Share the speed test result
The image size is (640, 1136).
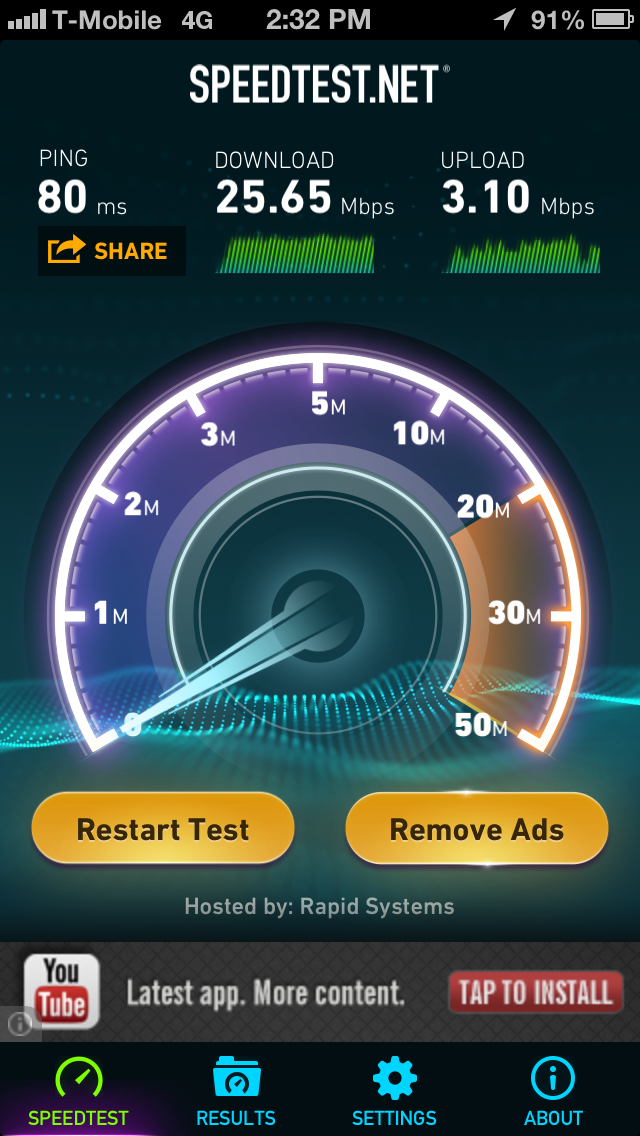point(112,251)
